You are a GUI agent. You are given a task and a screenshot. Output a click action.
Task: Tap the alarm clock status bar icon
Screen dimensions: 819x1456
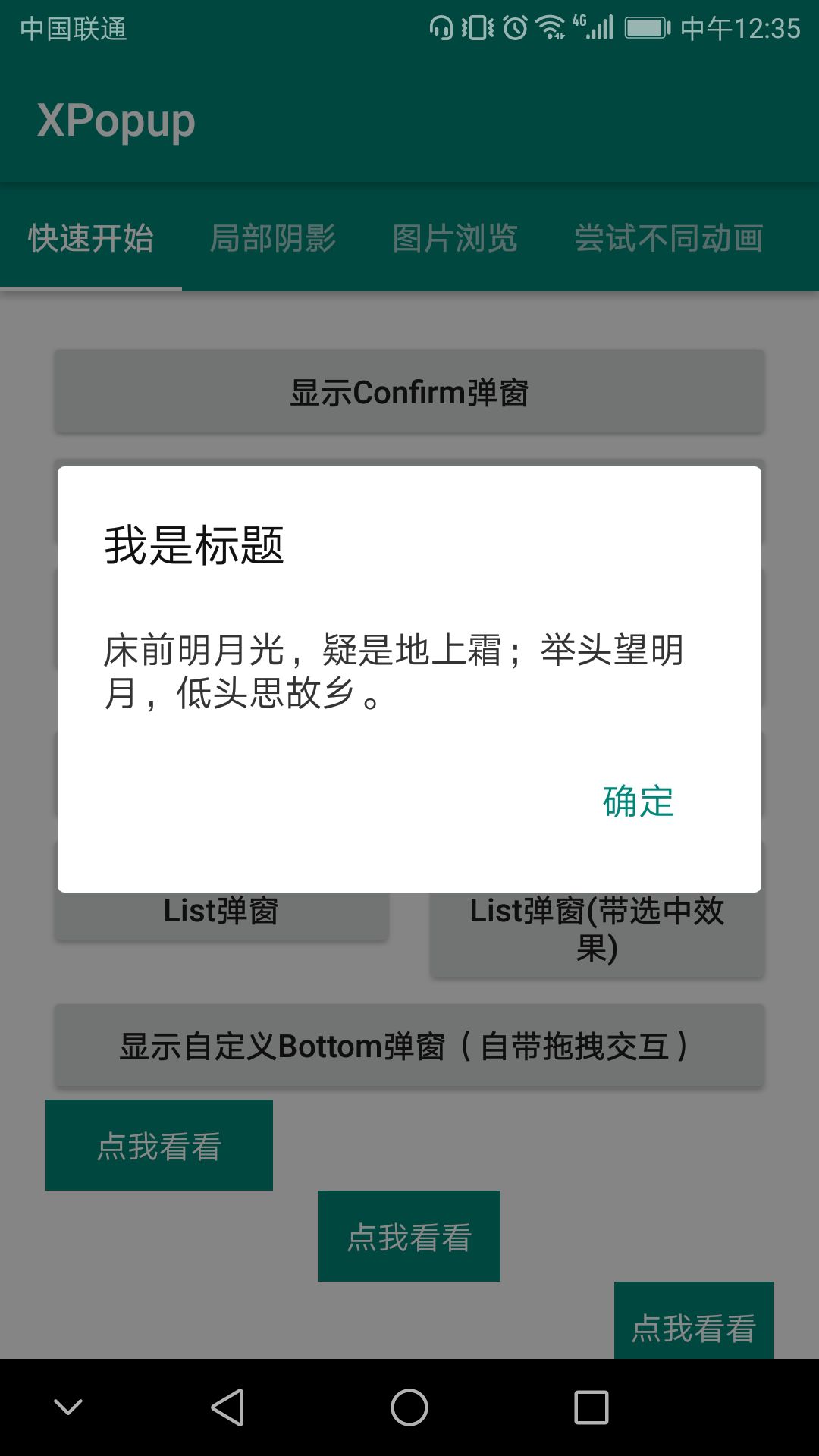(515, 25)
